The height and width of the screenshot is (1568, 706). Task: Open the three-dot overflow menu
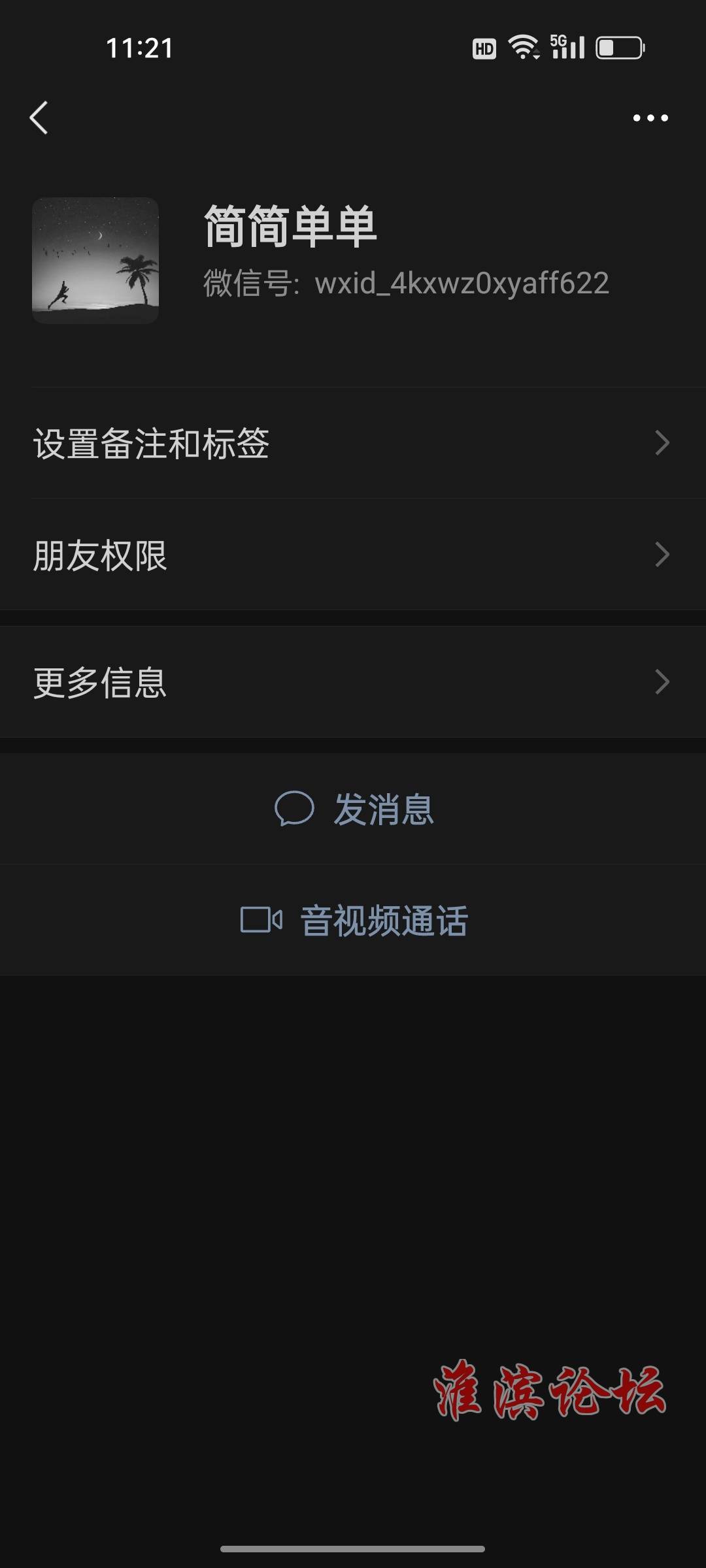650,118
